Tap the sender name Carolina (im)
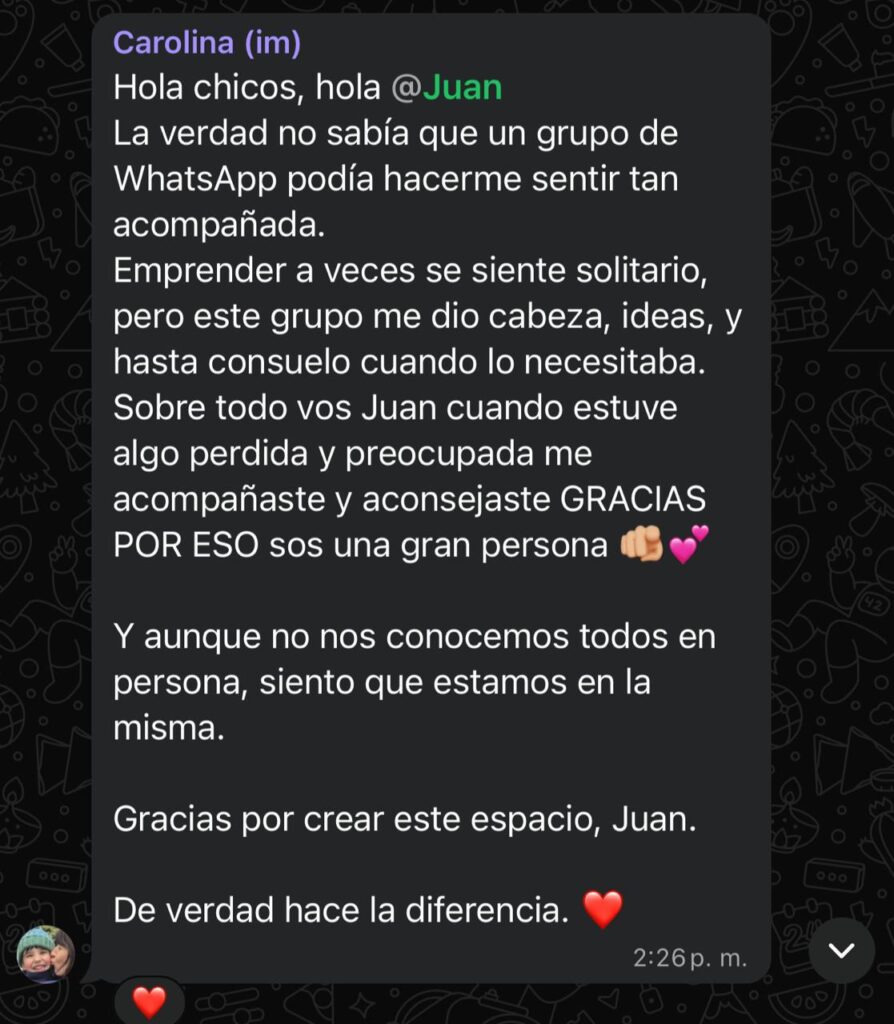The image size is (894, 1024). tap(207, 43)
